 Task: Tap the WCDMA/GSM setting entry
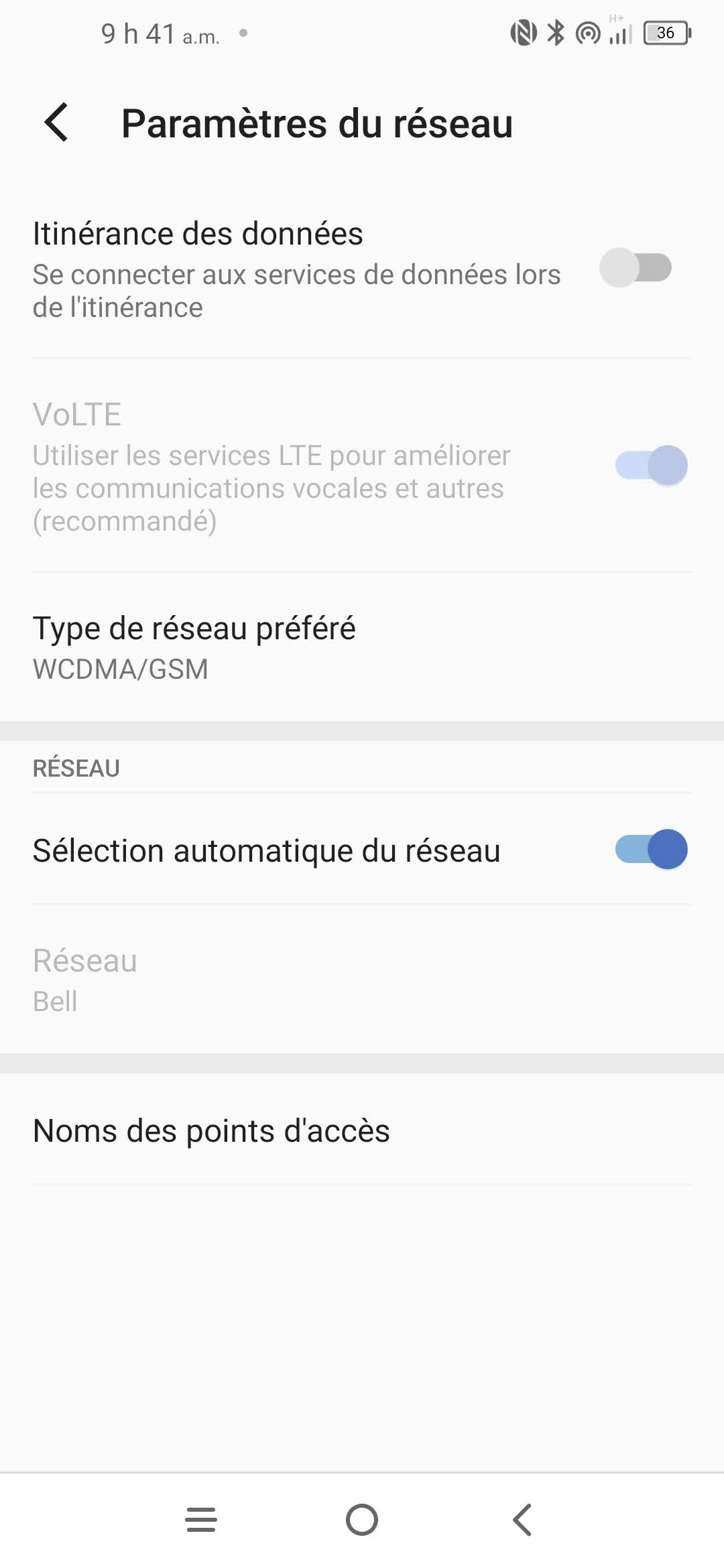click(121, 668)
